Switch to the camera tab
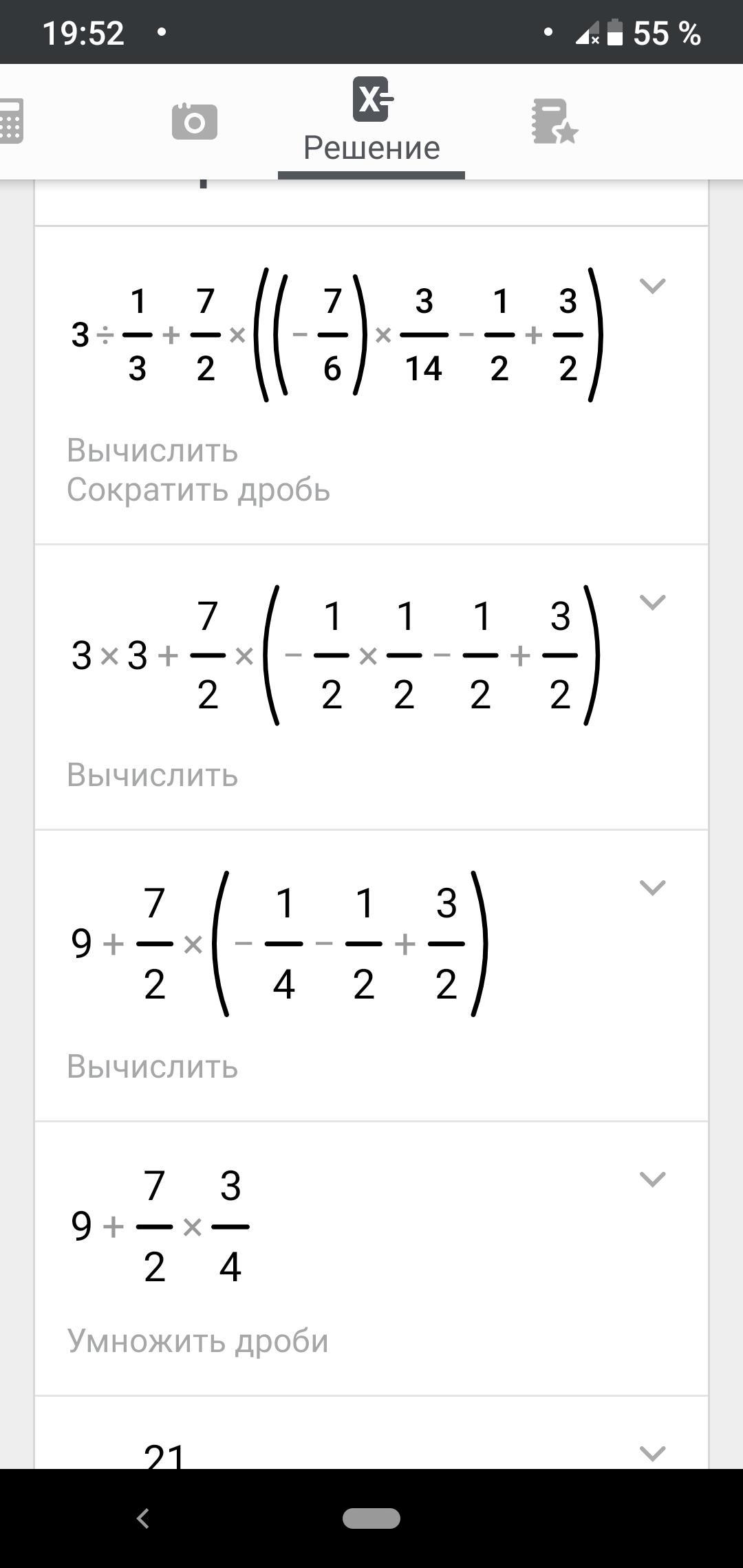The image size is (743, 1568). [194, 122]
